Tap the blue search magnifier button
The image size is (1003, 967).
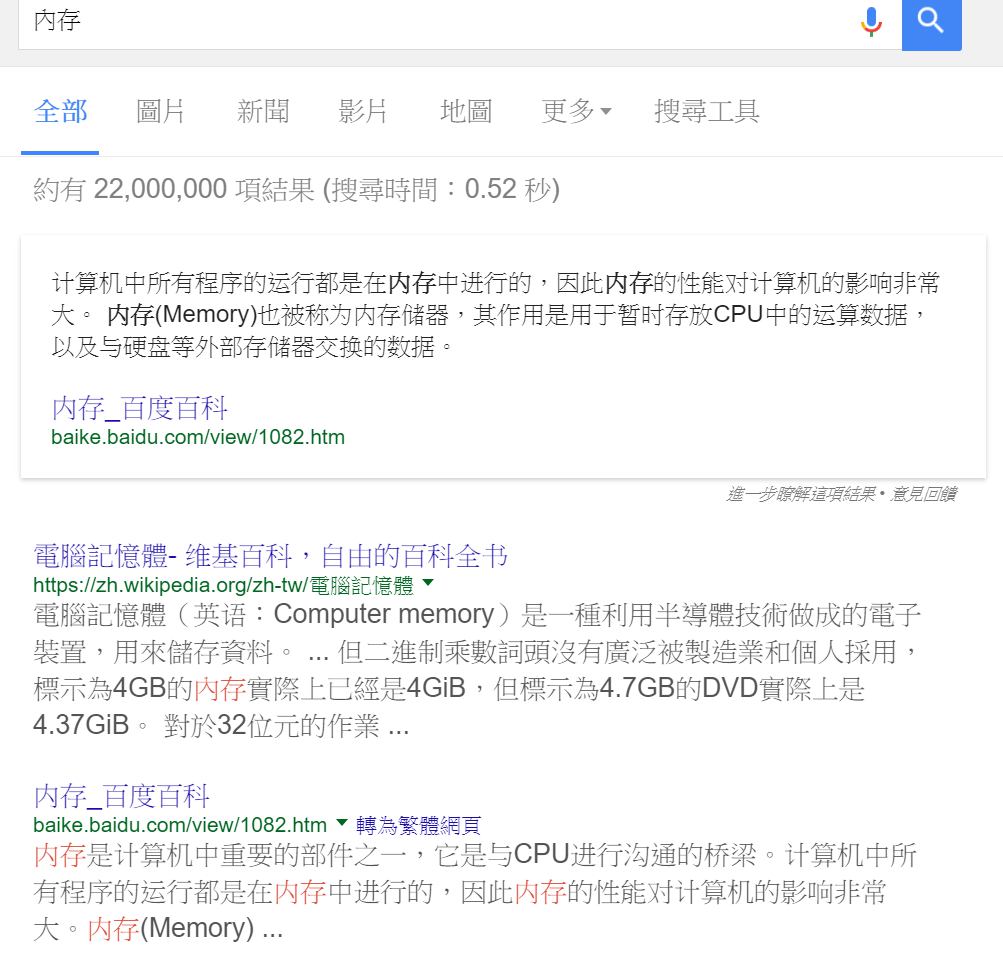(x=931, y=21)
